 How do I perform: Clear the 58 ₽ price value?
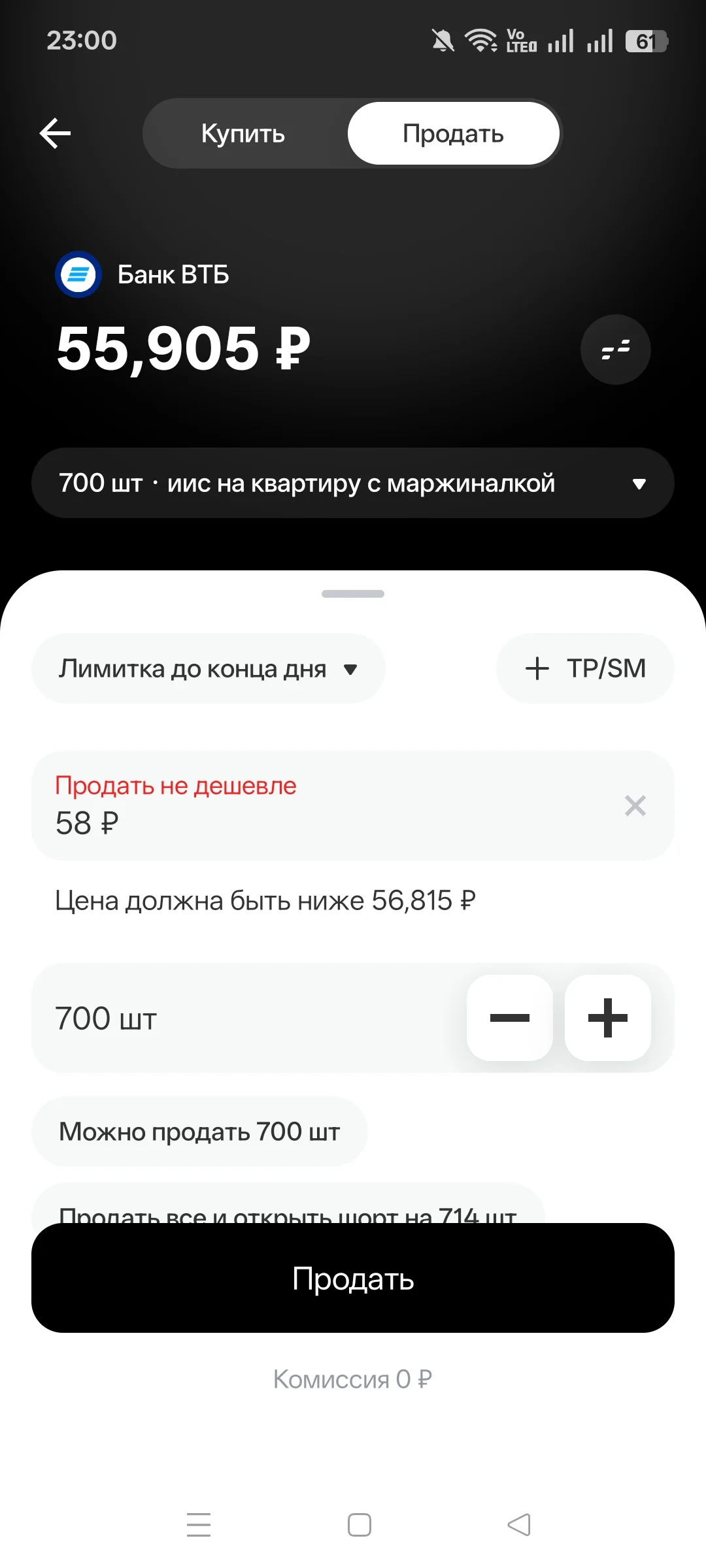pos(635,806)
